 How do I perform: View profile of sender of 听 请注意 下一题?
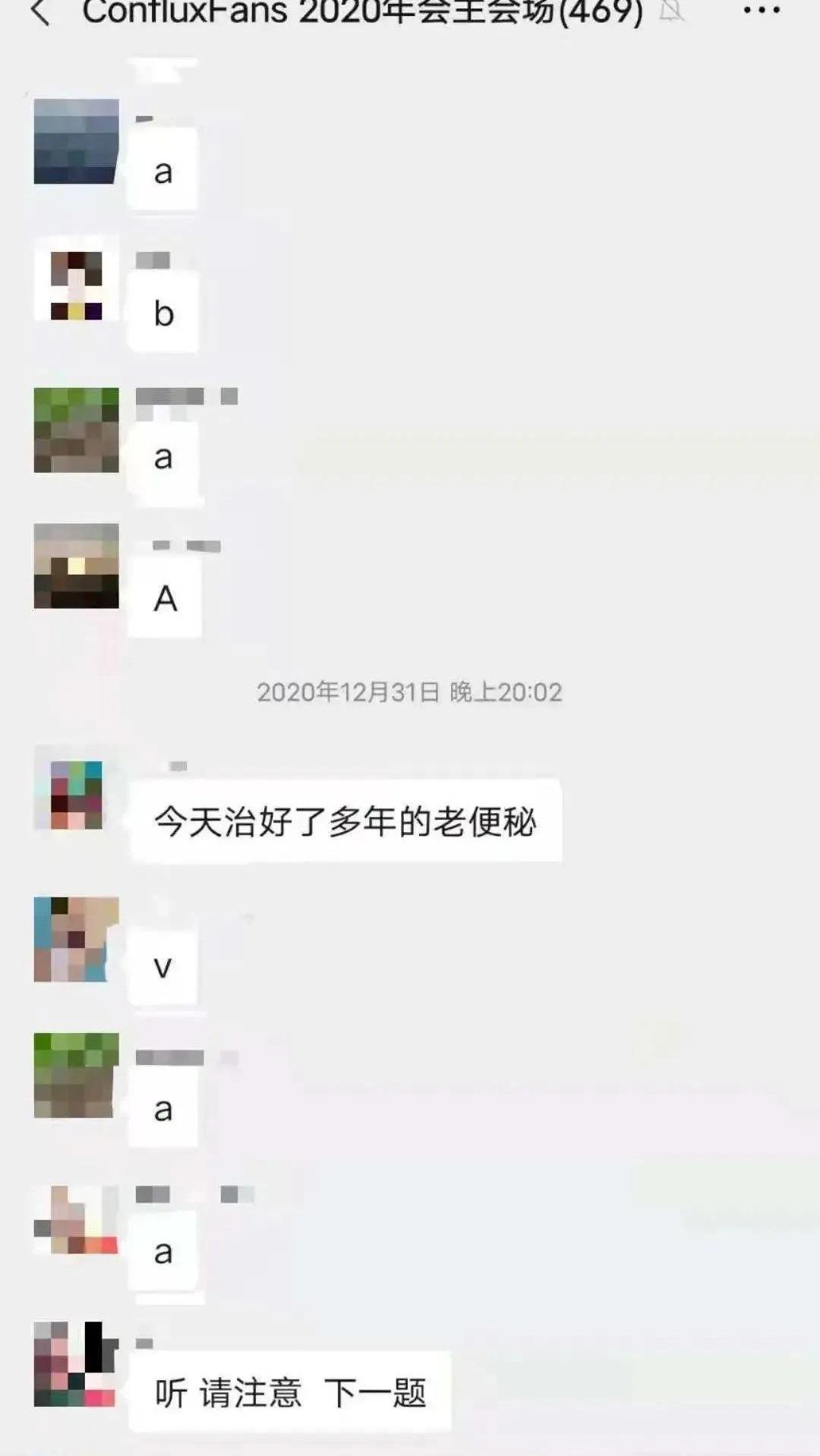[76, 1363]
